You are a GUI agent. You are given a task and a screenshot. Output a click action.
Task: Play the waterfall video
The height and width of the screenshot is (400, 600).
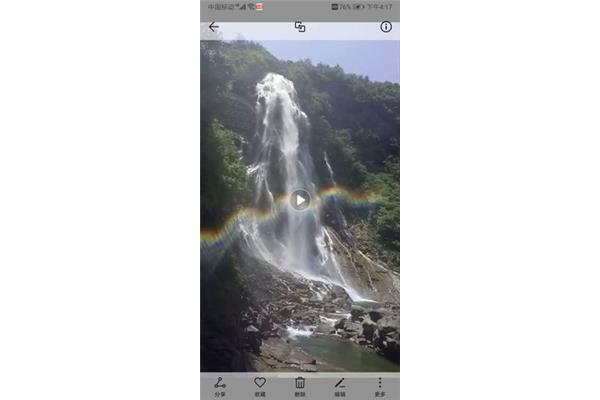[x=300, y=200]
